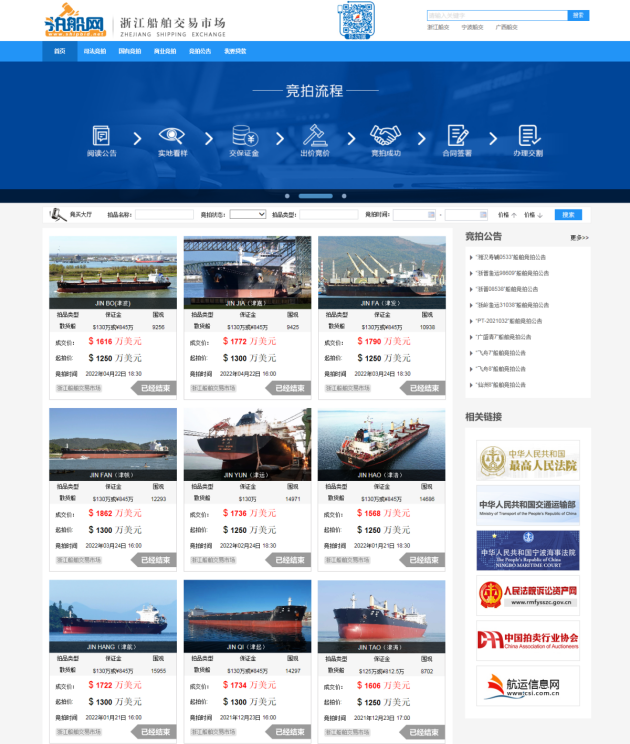This screenshot has height=744, width=630.
Task: Click the blue 搜索 button in the filter bar
Action: click(567, 214)
